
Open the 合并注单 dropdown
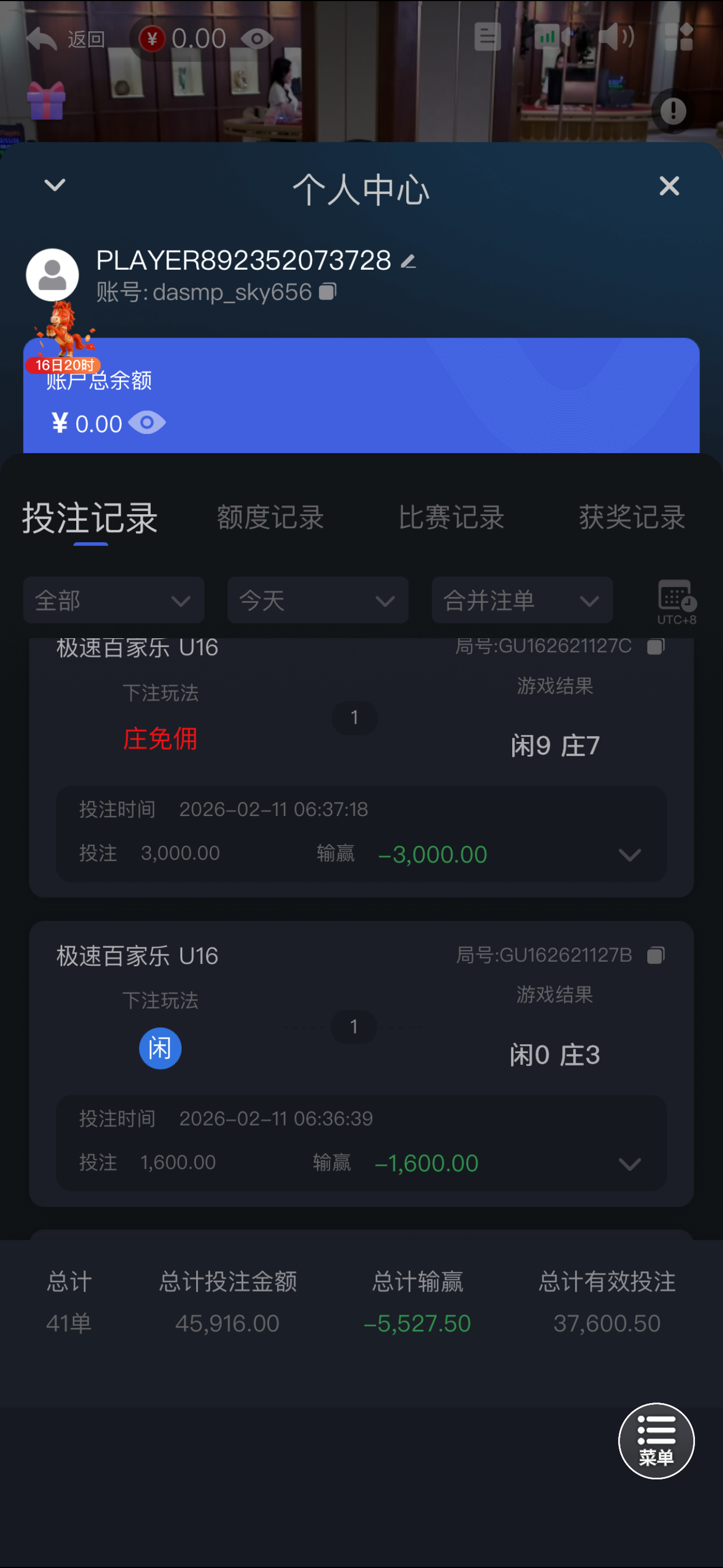pos(522,601)
